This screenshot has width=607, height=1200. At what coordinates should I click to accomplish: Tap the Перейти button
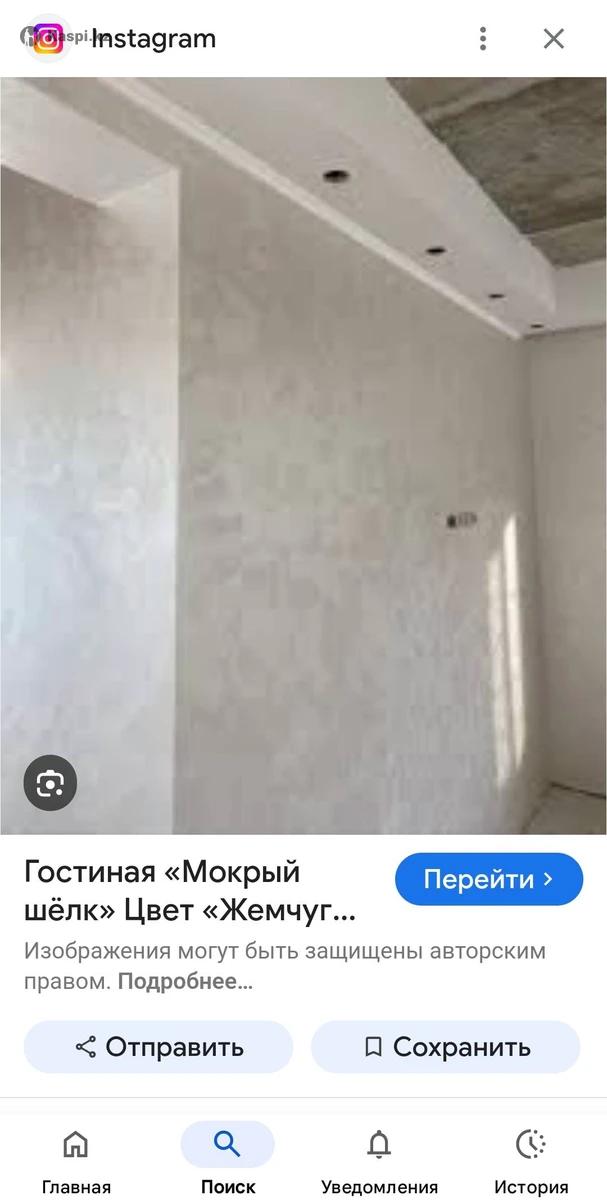[488, 879]
